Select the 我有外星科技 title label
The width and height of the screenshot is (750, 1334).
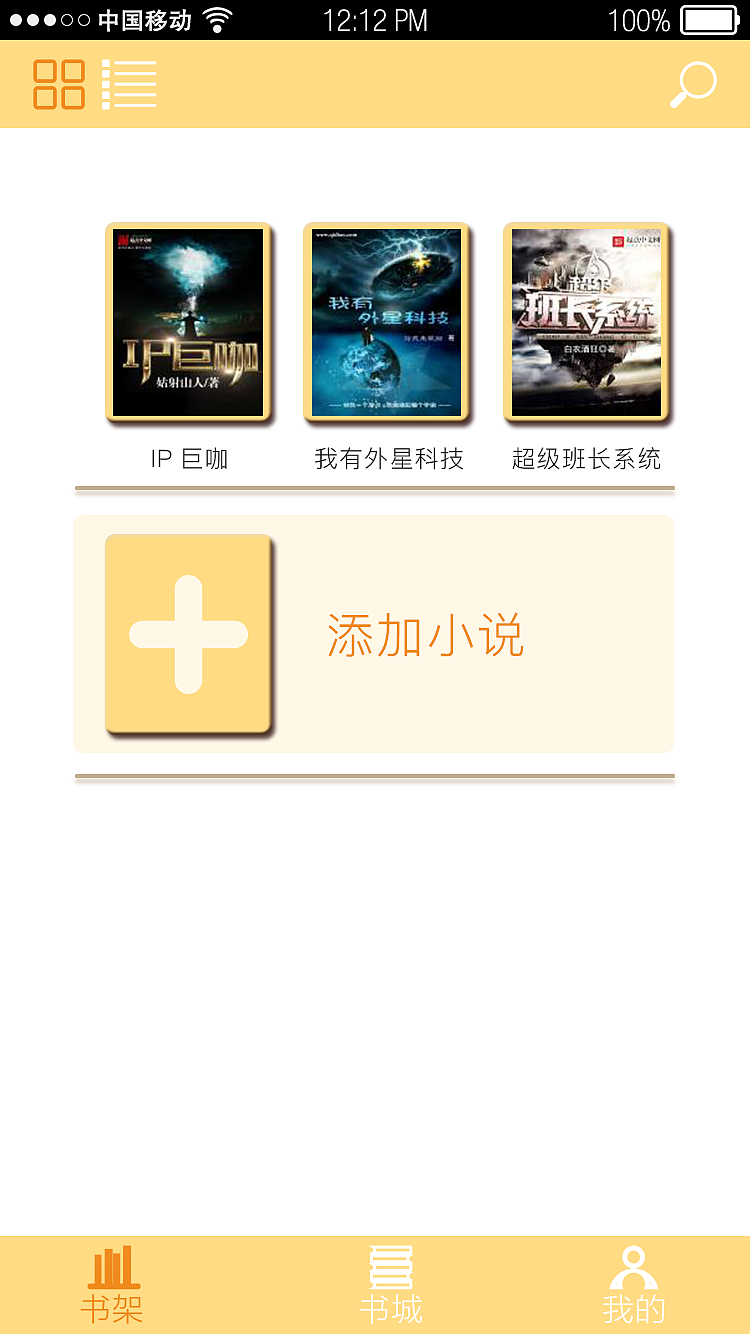(x=386, y=458)
